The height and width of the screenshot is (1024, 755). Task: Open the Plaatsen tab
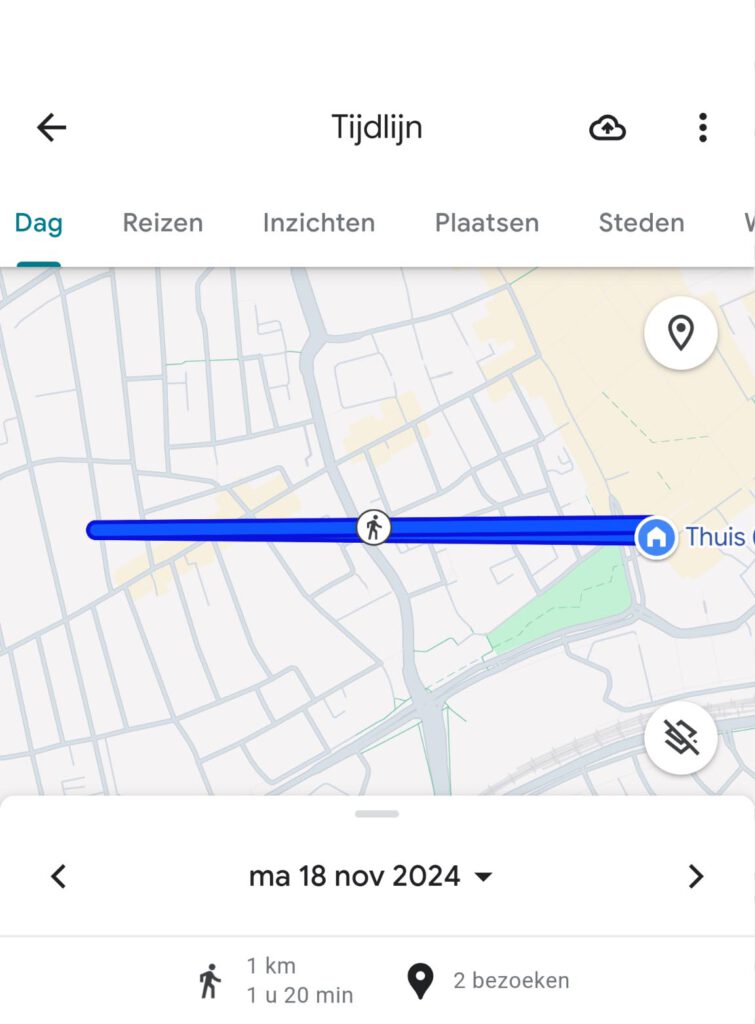click(486, 222)
